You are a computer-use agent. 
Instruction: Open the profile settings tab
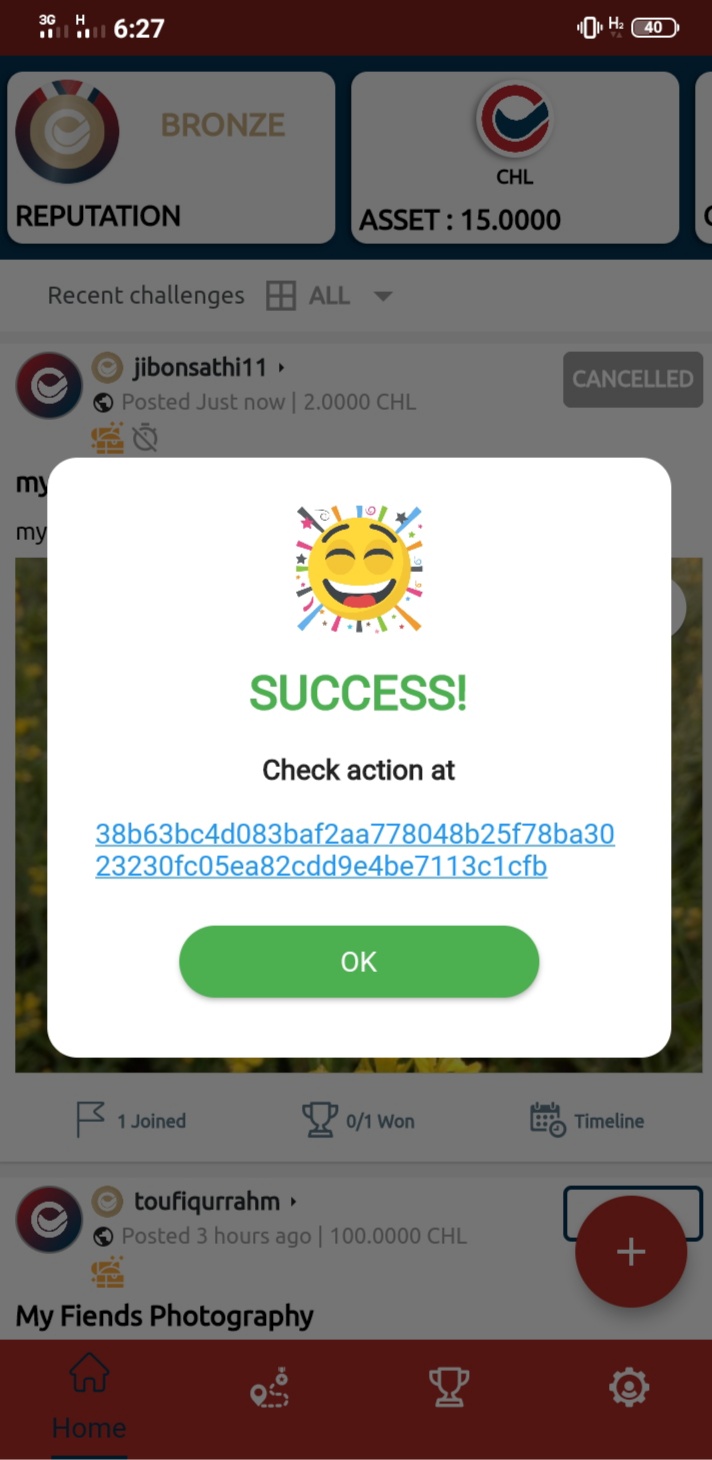click(x=629, y=1387)
